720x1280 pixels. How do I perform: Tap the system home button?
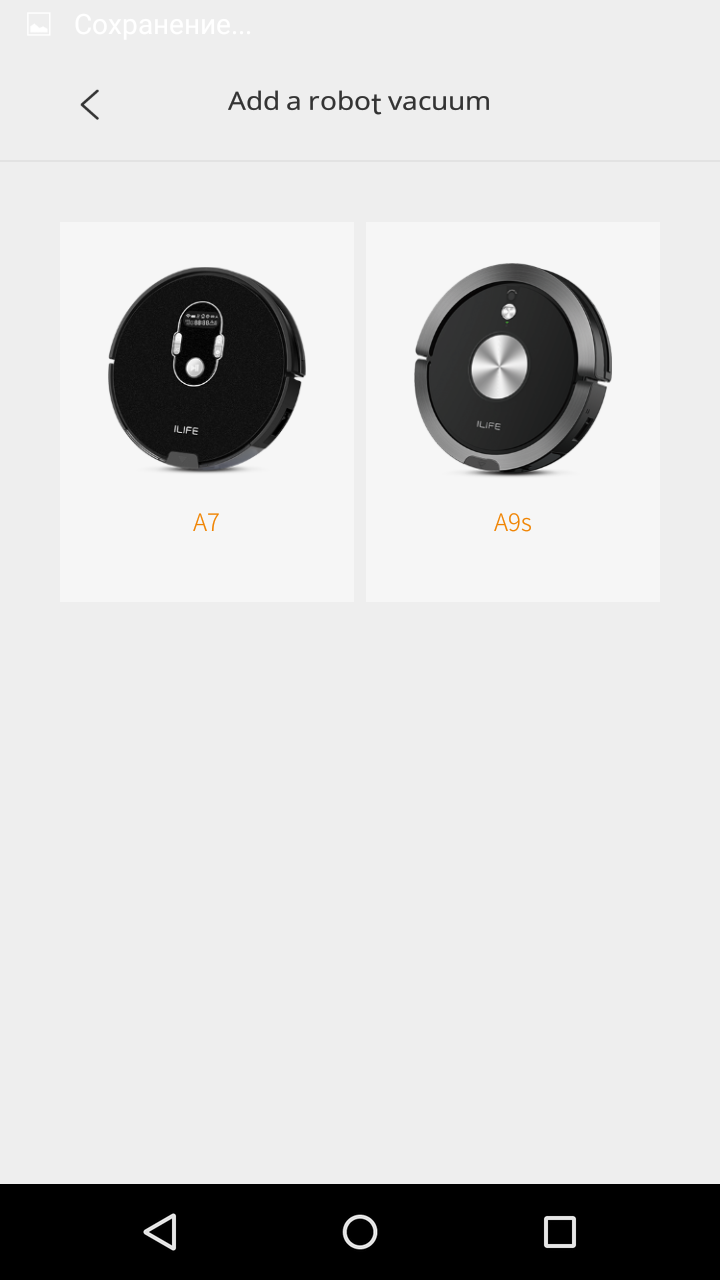(360, 1232)
